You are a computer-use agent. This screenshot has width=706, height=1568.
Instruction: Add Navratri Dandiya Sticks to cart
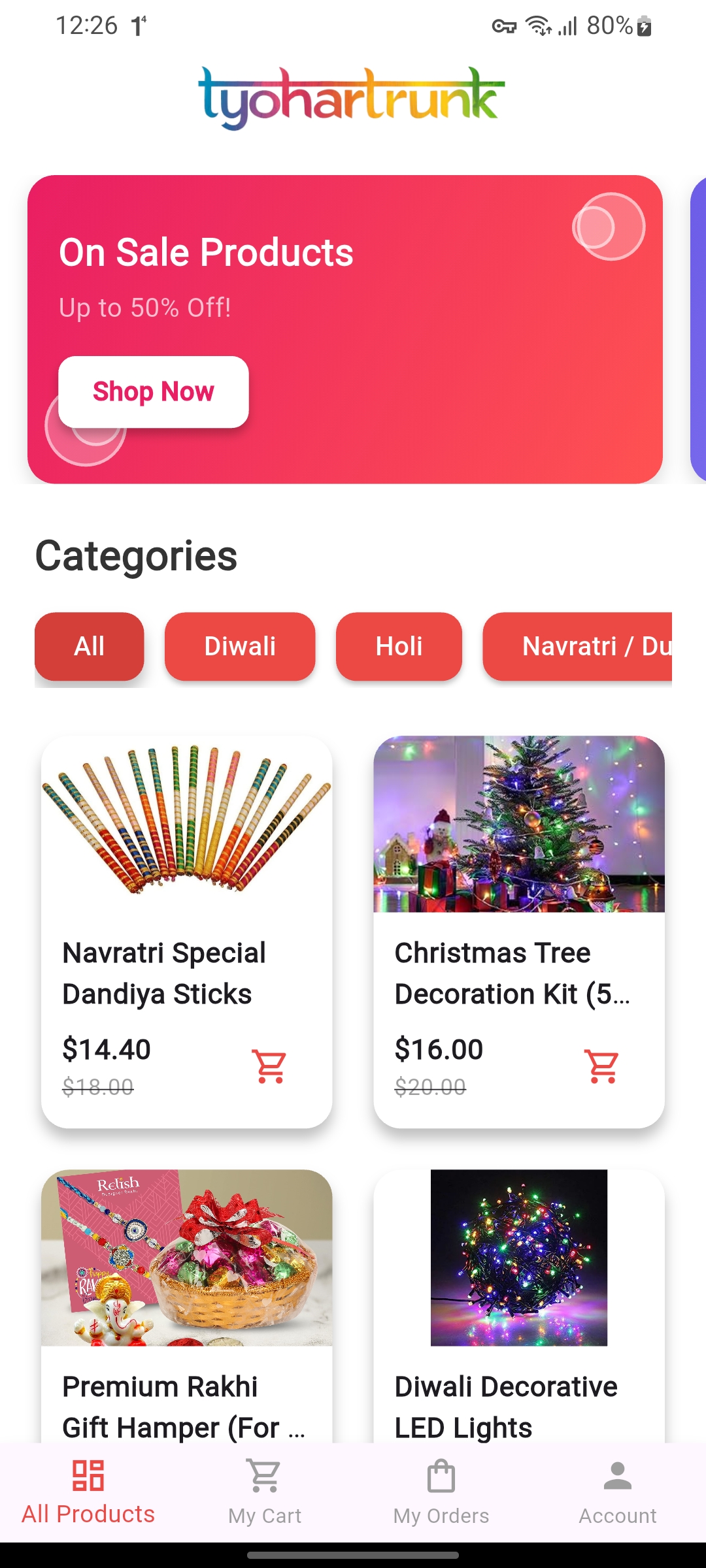(x=269, y=1066)
